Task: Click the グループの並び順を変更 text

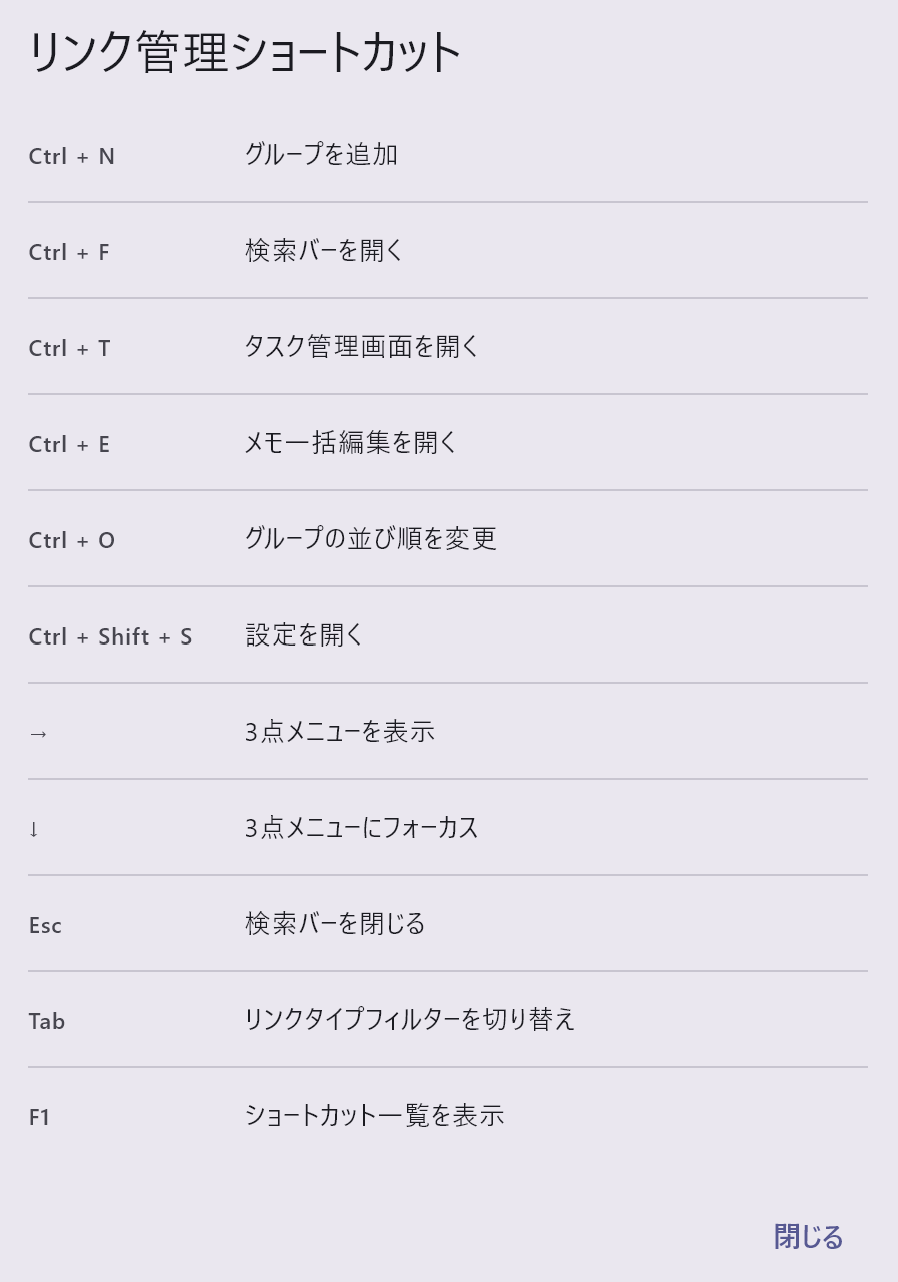Action: click(x=372, y=539)
